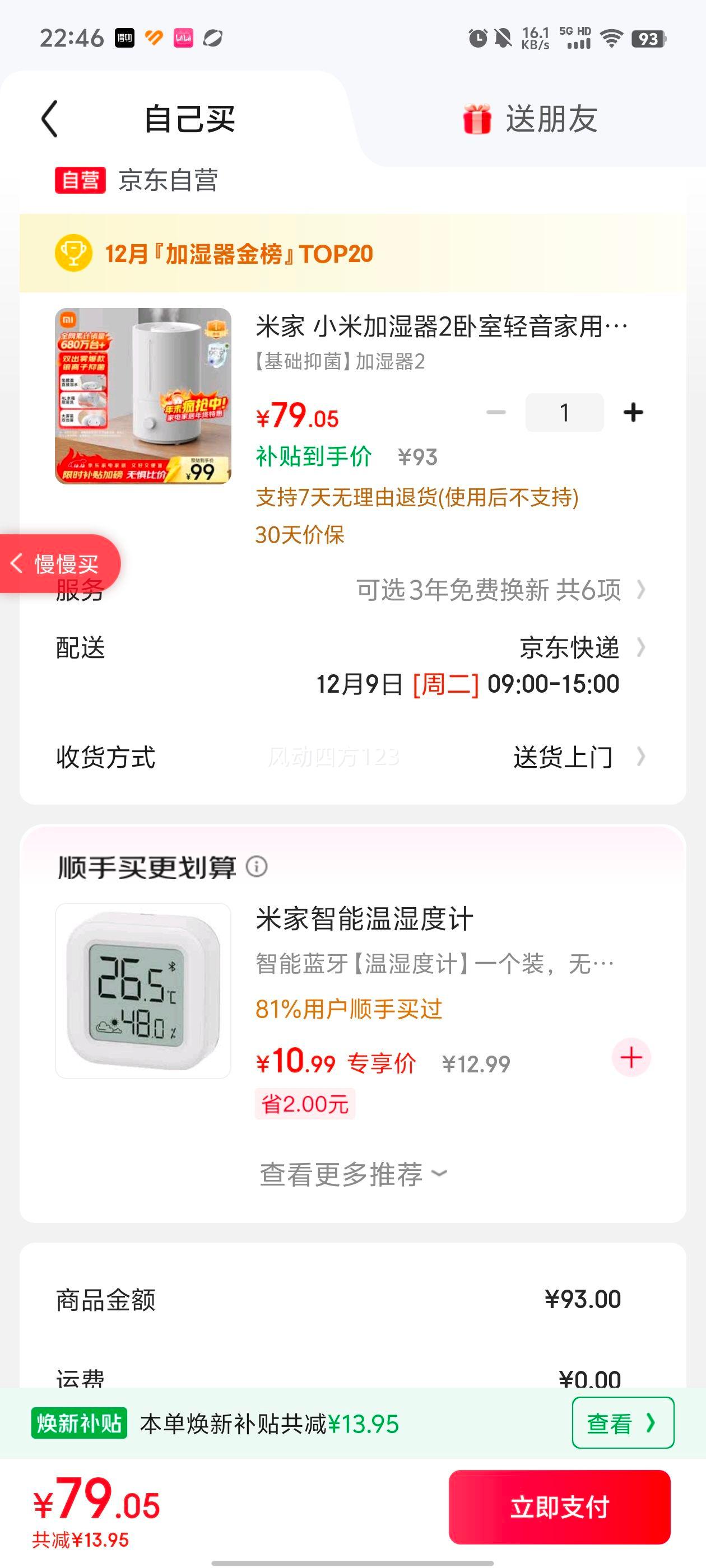Open 收货方式 送货上门 options
Image resolution: width=706 pixels, height=1568 pixels.
point(640,757)
